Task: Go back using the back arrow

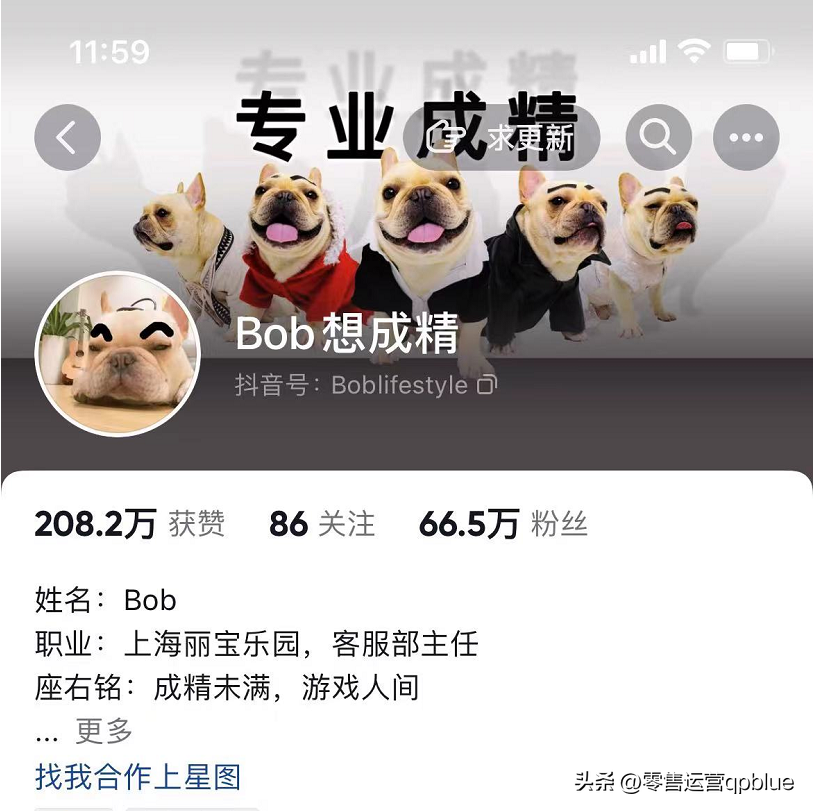Action: point(67,138)
